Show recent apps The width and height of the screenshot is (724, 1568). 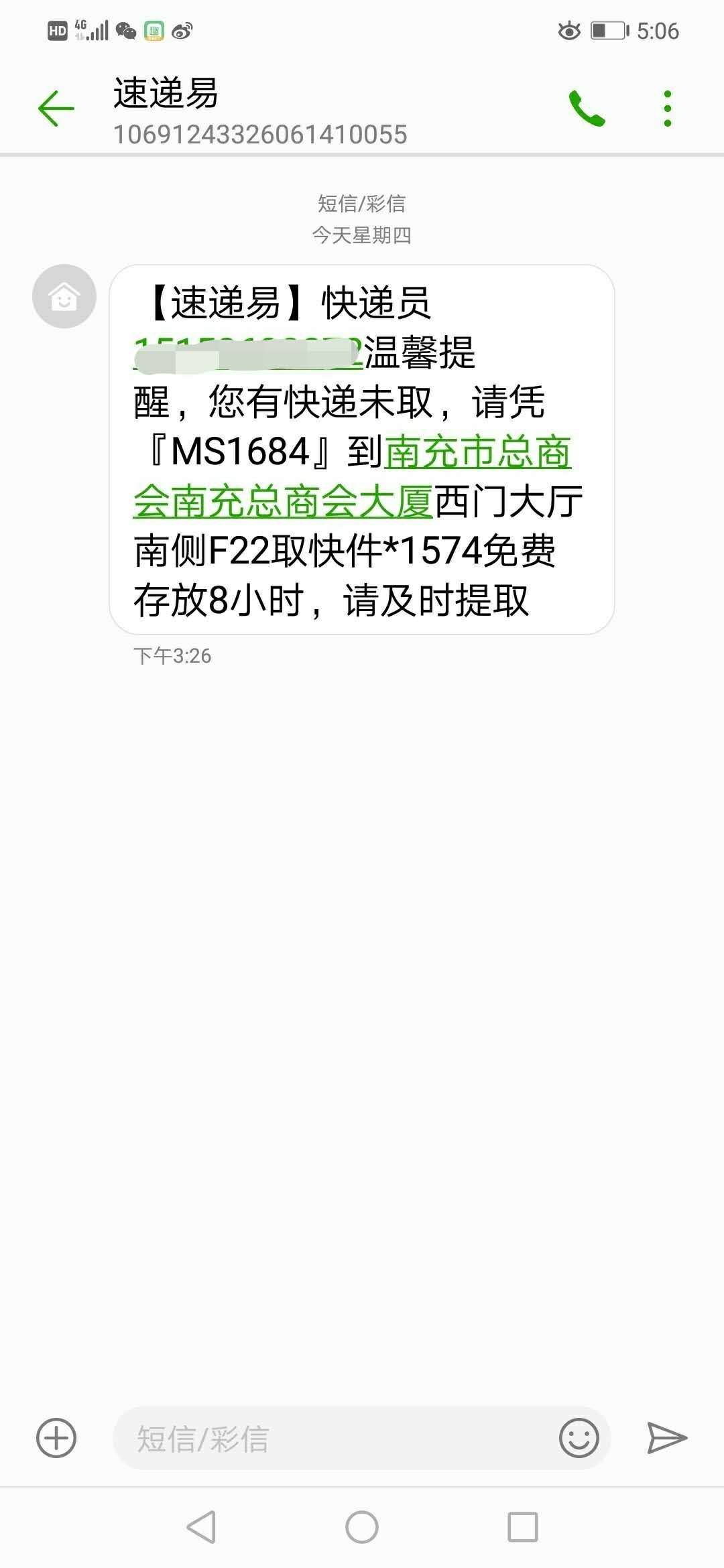[523, 1528]
